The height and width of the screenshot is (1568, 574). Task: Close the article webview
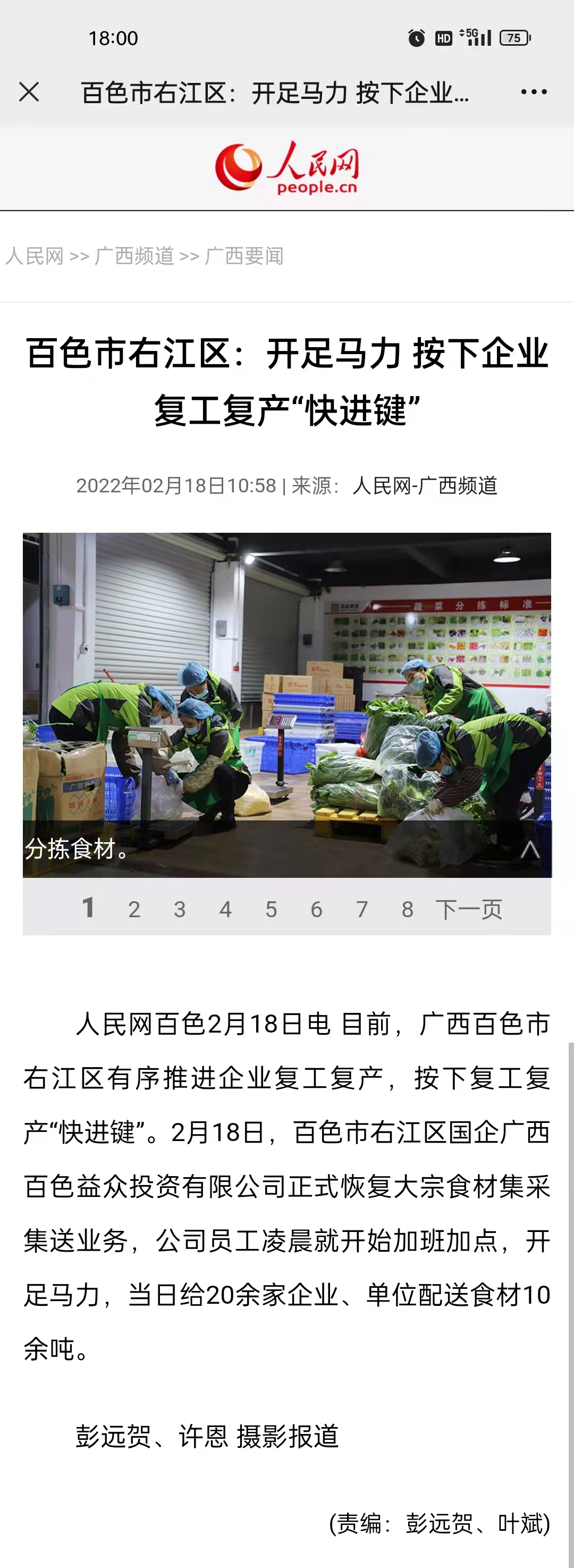click(x=29, y=93)
